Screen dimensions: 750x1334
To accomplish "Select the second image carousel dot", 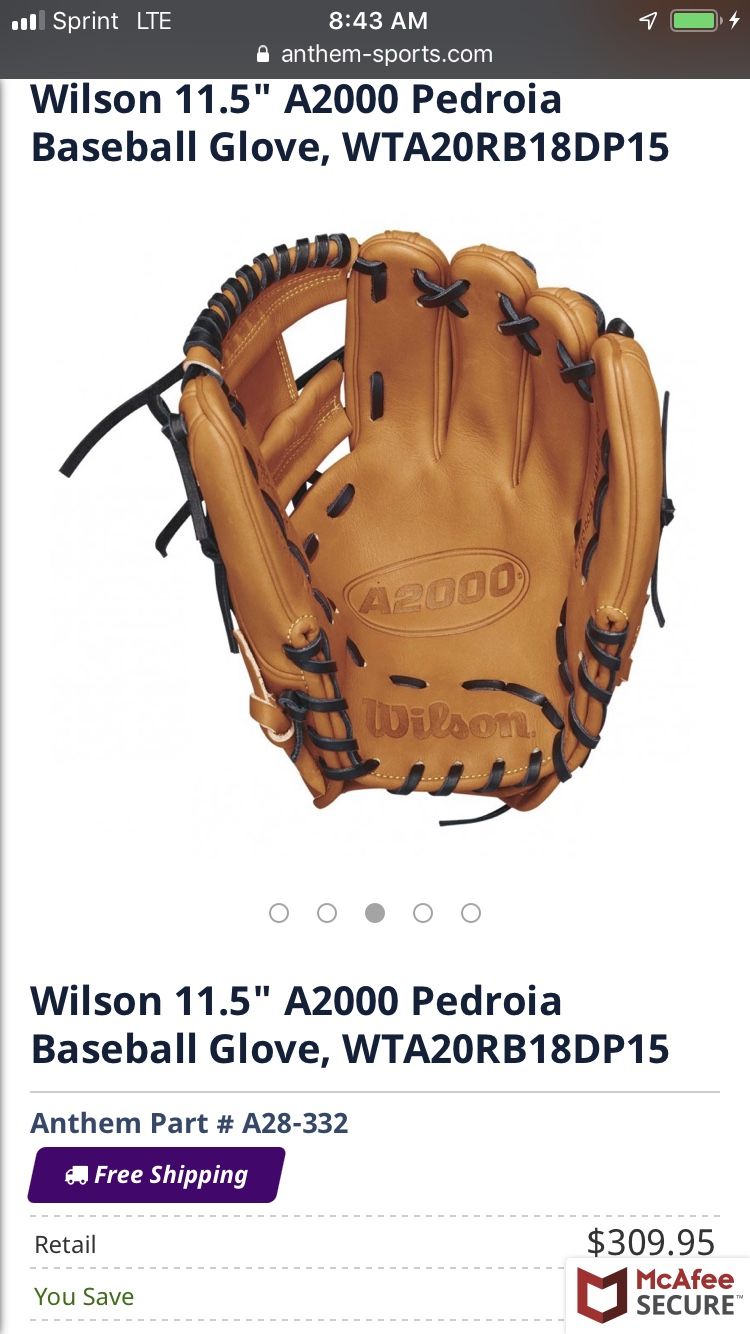I will click(327, 913).
